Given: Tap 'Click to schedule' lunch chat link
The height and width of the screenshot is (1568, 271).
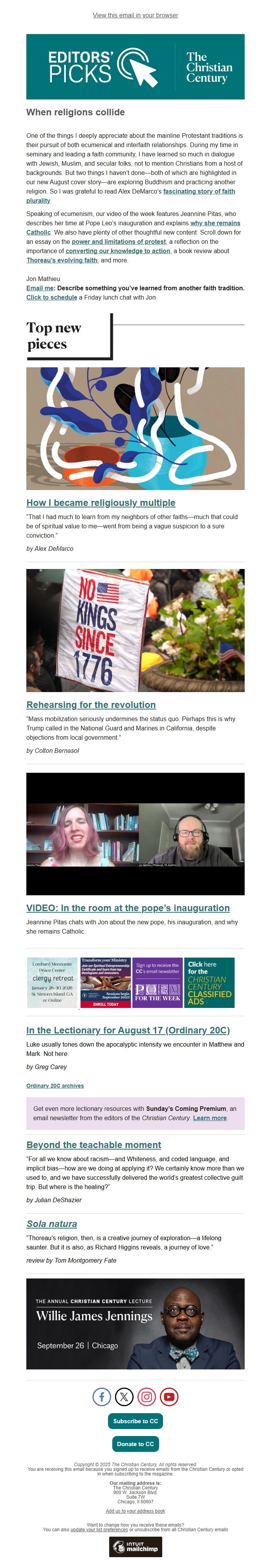Looking at the screenshot, I should [x=52, y=297].
